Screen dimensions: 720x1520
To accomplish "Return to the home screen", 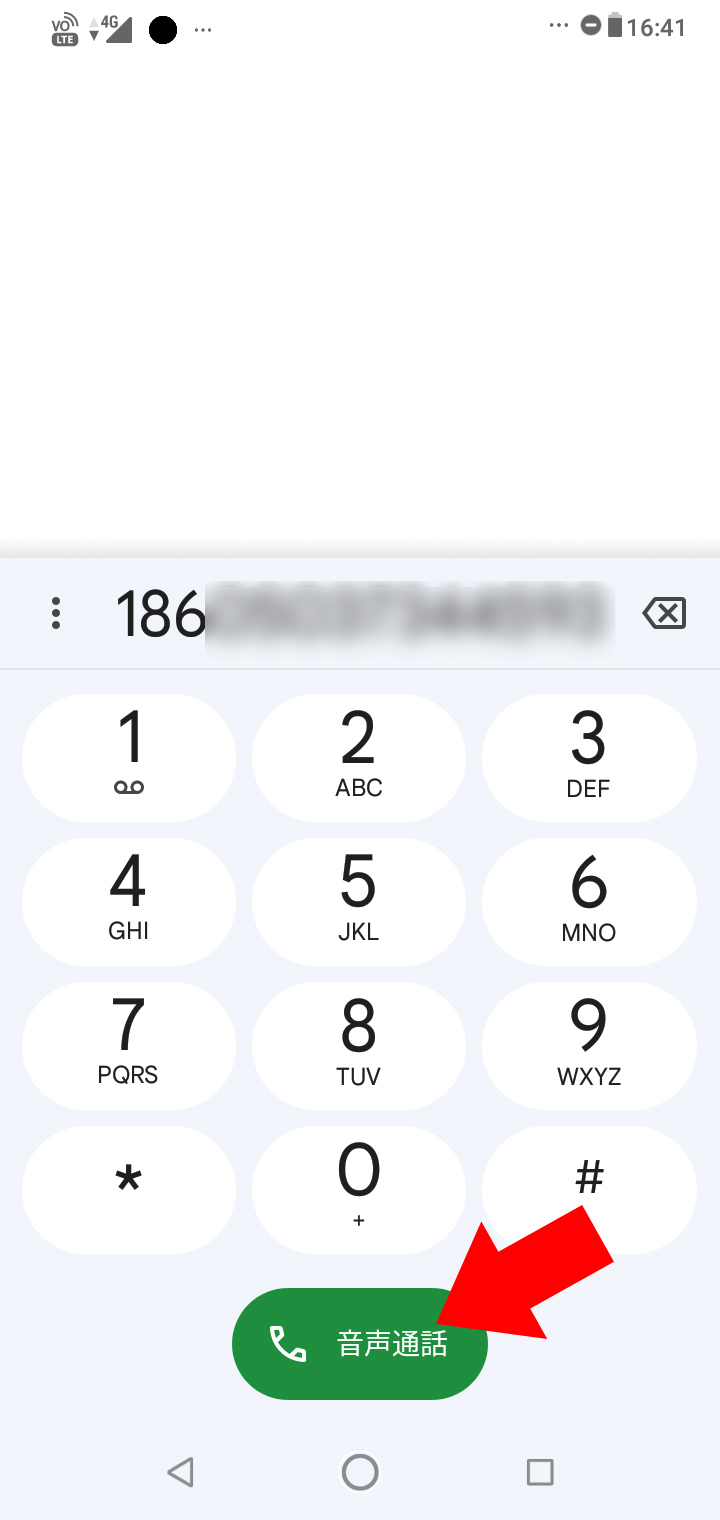I will click(x=360, y=1471).
